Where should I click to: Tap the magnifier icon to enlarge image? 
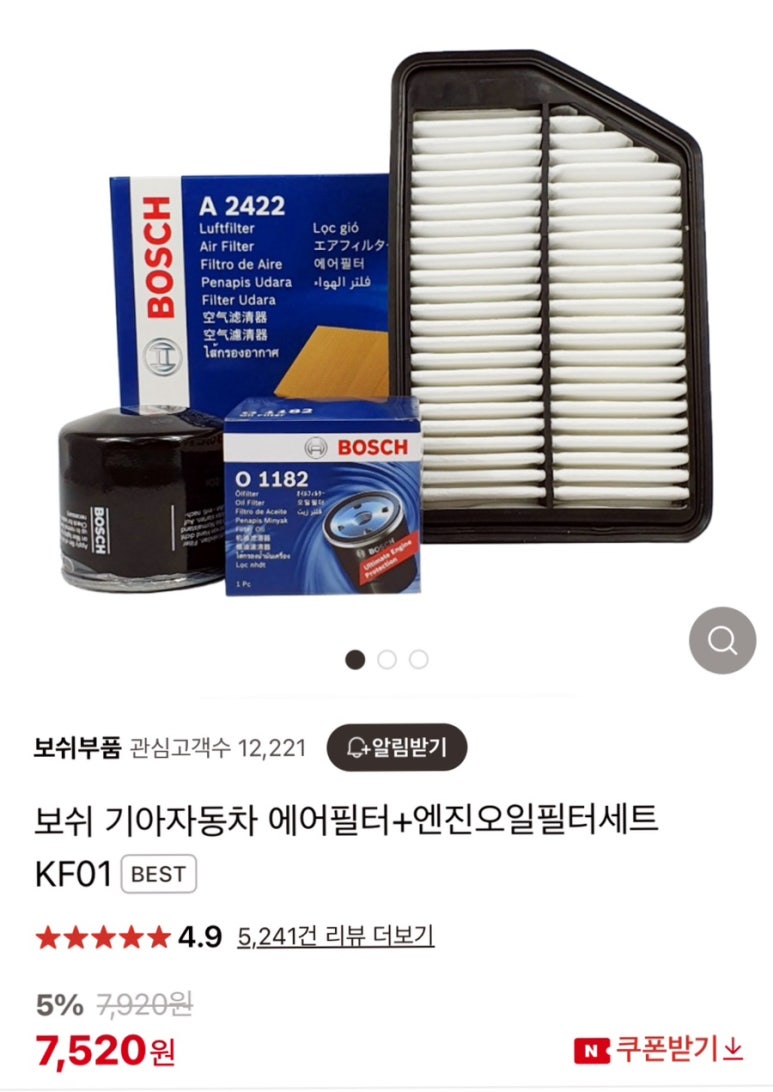[722, 640]
